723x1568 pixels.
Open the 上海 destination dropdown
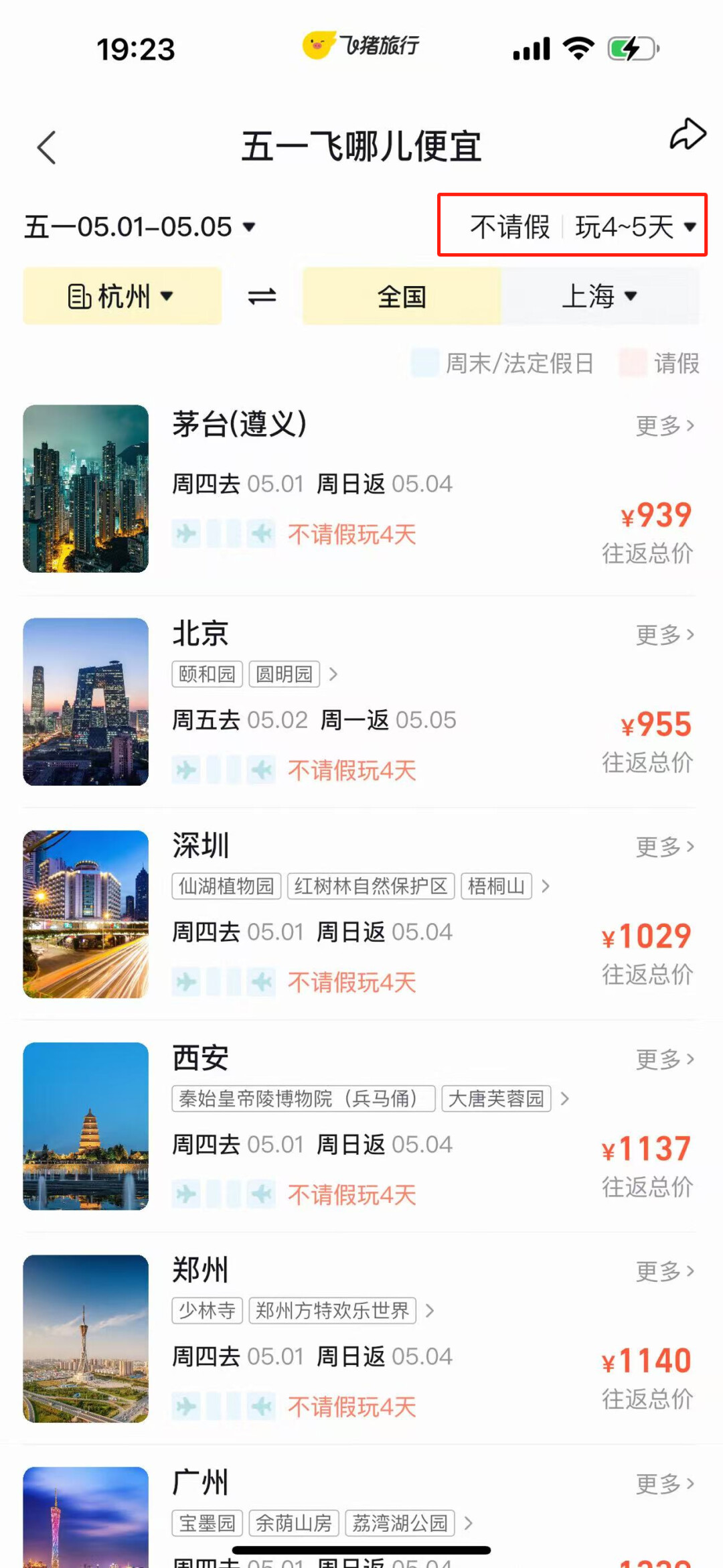click(x=600, y=296)
